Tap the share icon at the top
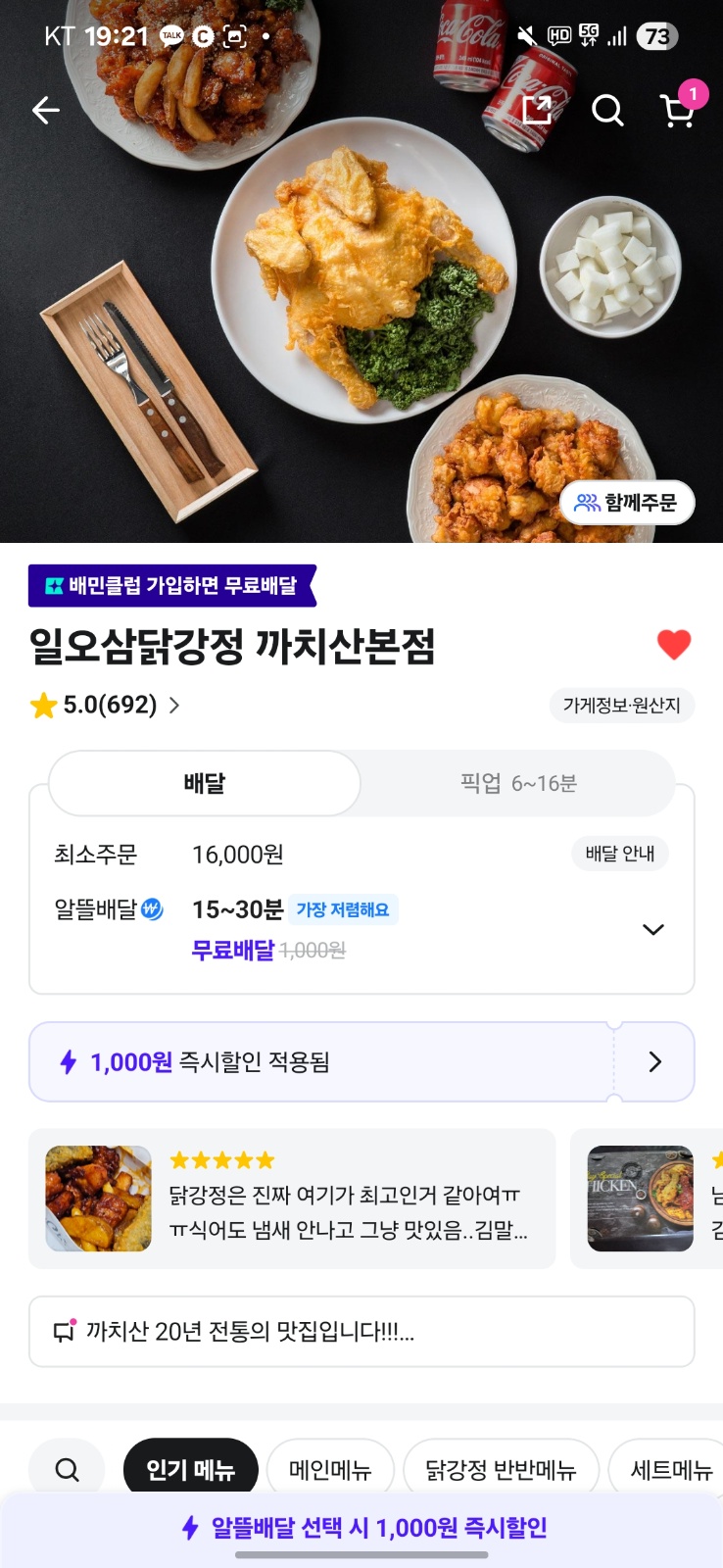Viewport: 723px width, 1568px height. pos(534,111)
